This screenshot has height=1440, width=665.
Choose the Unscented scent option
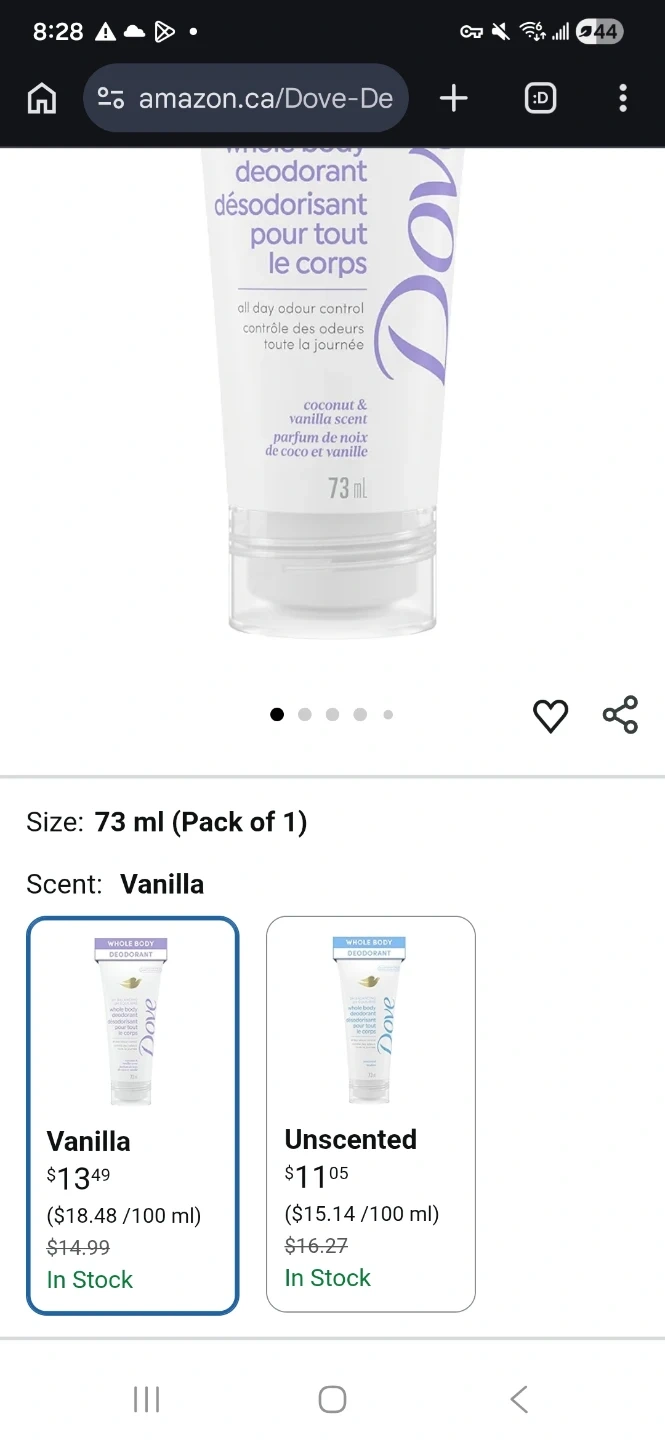point(370,1113)
